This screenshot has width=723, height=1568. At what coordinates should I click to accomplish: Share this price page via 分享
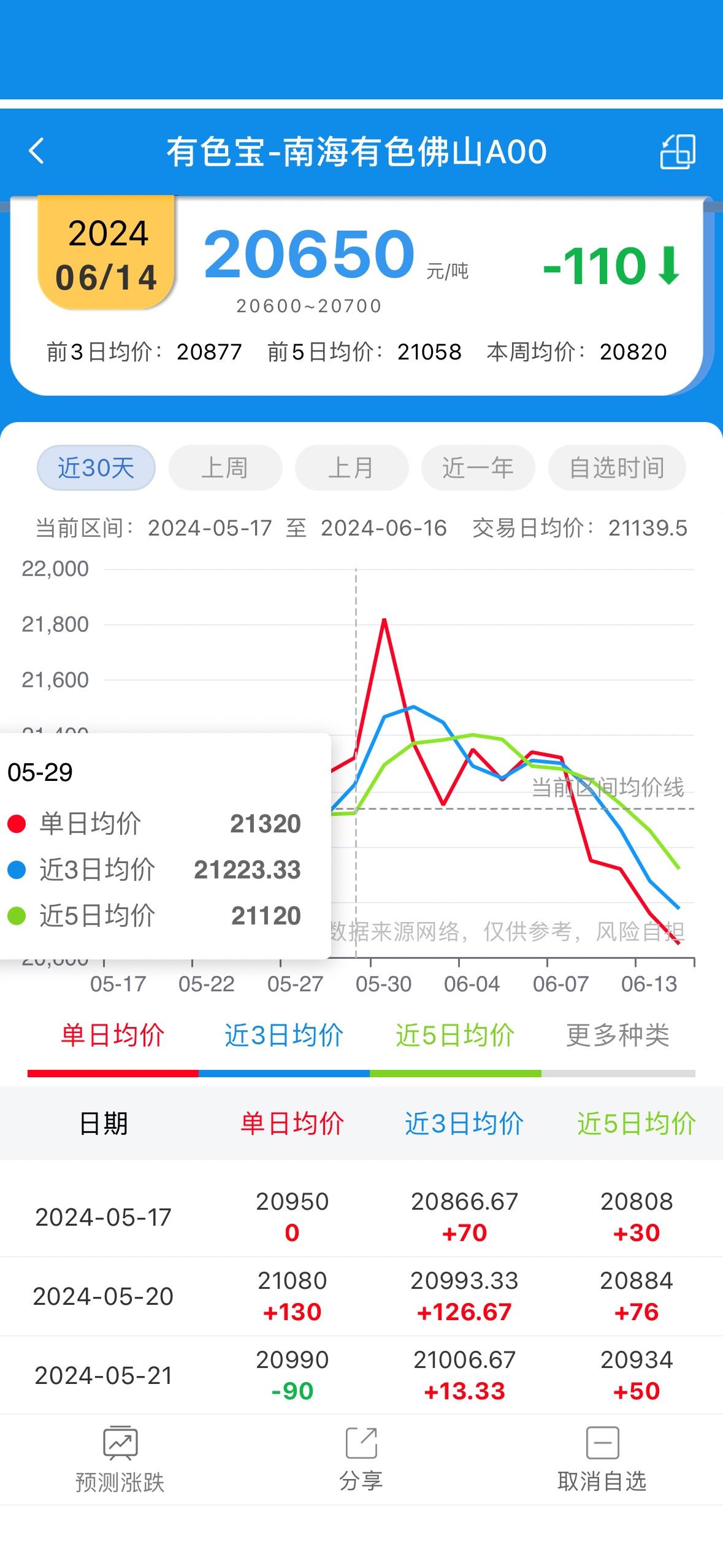coord(361,1459)
